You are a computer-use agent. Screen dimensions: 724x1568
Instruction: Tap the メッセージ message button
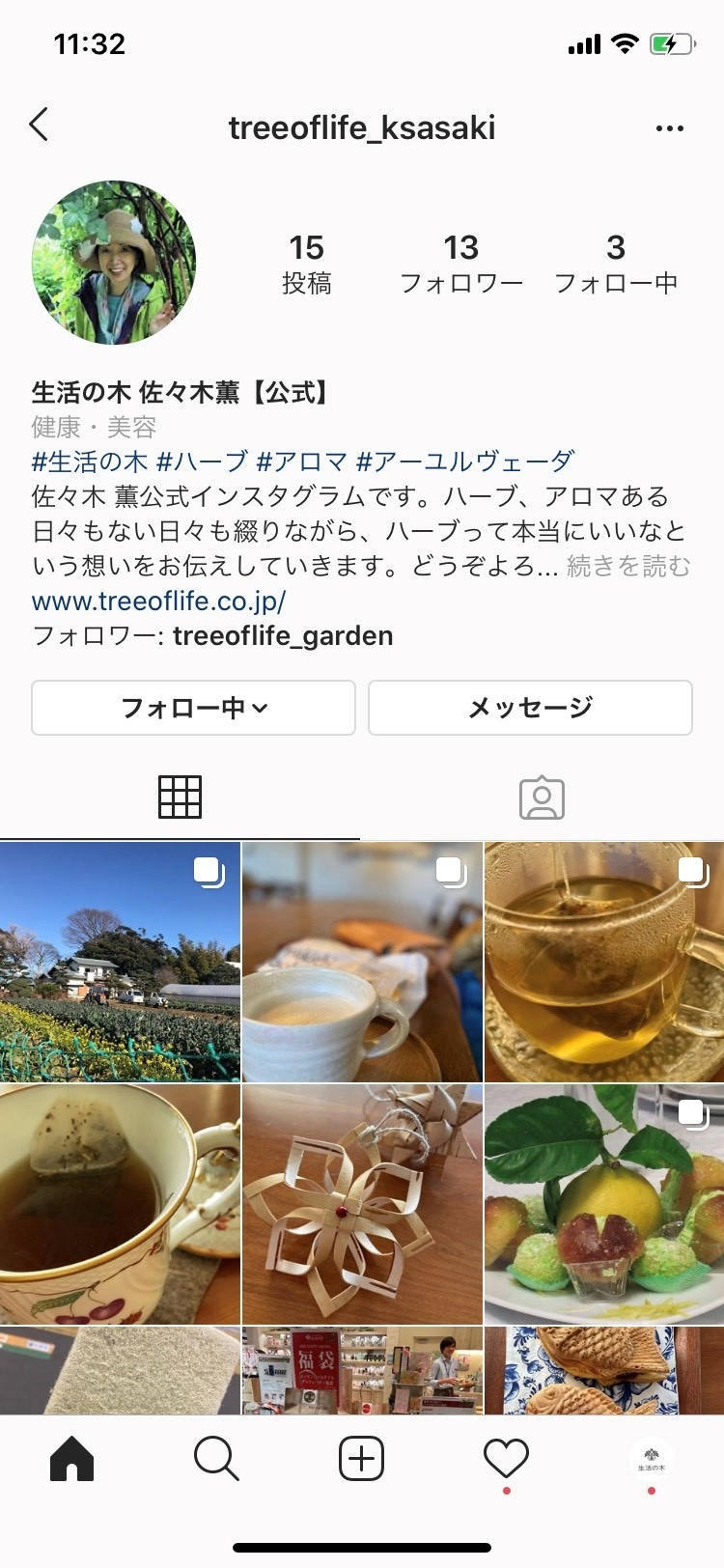click(530, 708)
